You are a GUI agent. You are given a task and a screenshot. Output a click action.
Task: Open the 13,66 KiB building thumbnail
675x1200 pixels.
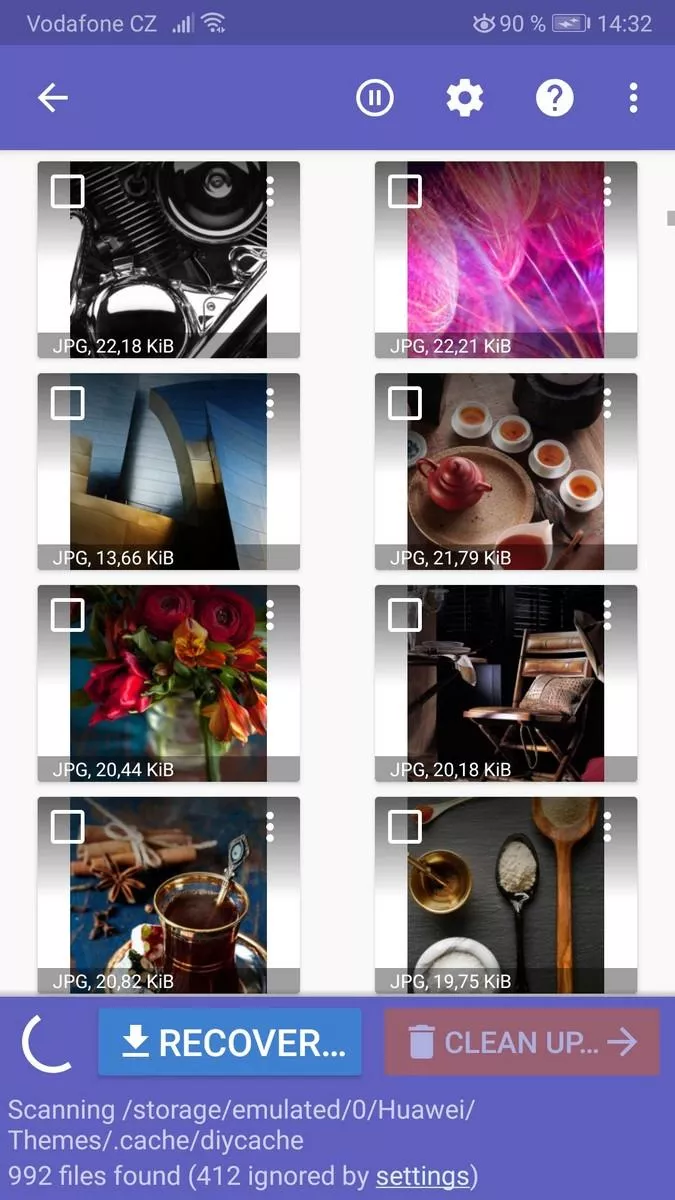[x=169, y=471]
